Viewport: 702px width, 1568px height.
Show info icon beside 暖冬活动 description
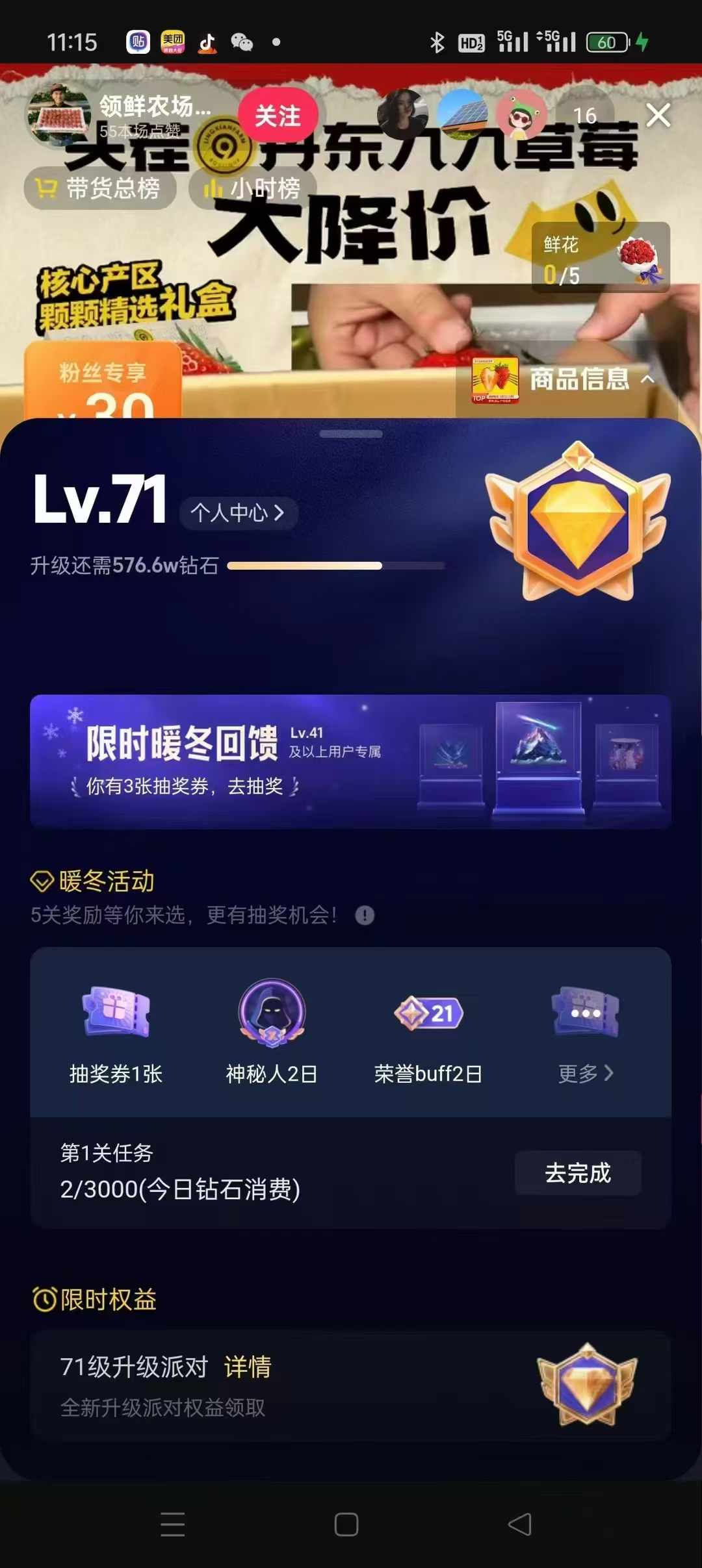(x=365, y=915)
